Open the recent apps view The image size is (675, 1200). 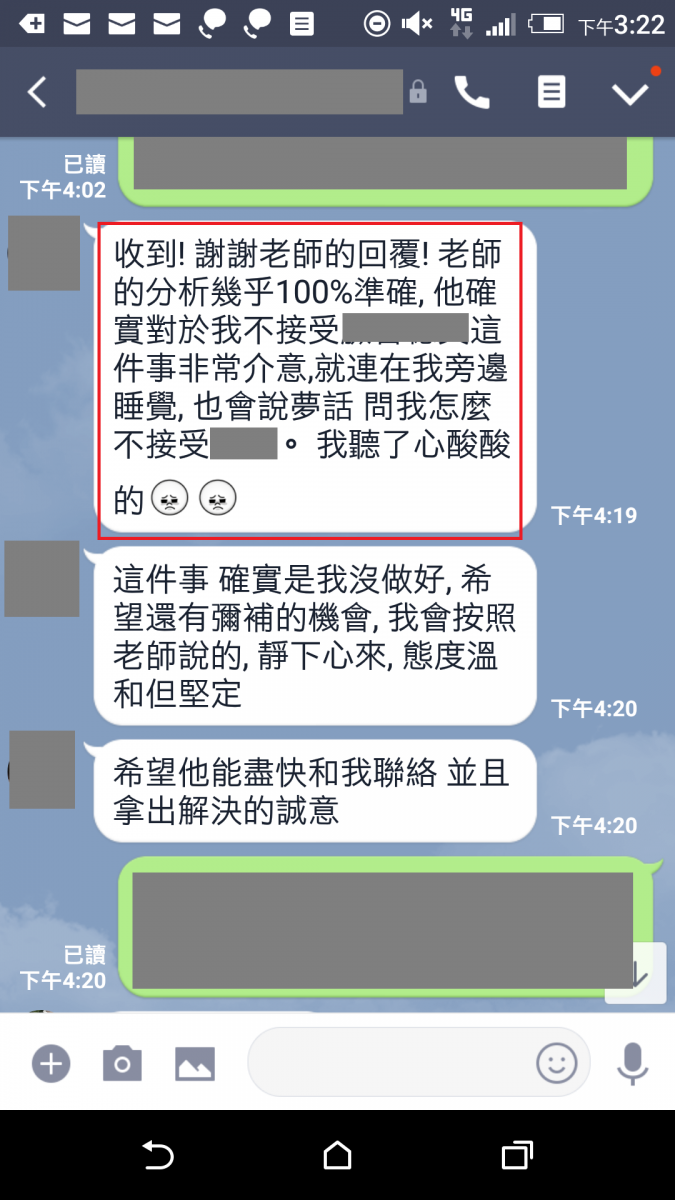pos(517,1156)
